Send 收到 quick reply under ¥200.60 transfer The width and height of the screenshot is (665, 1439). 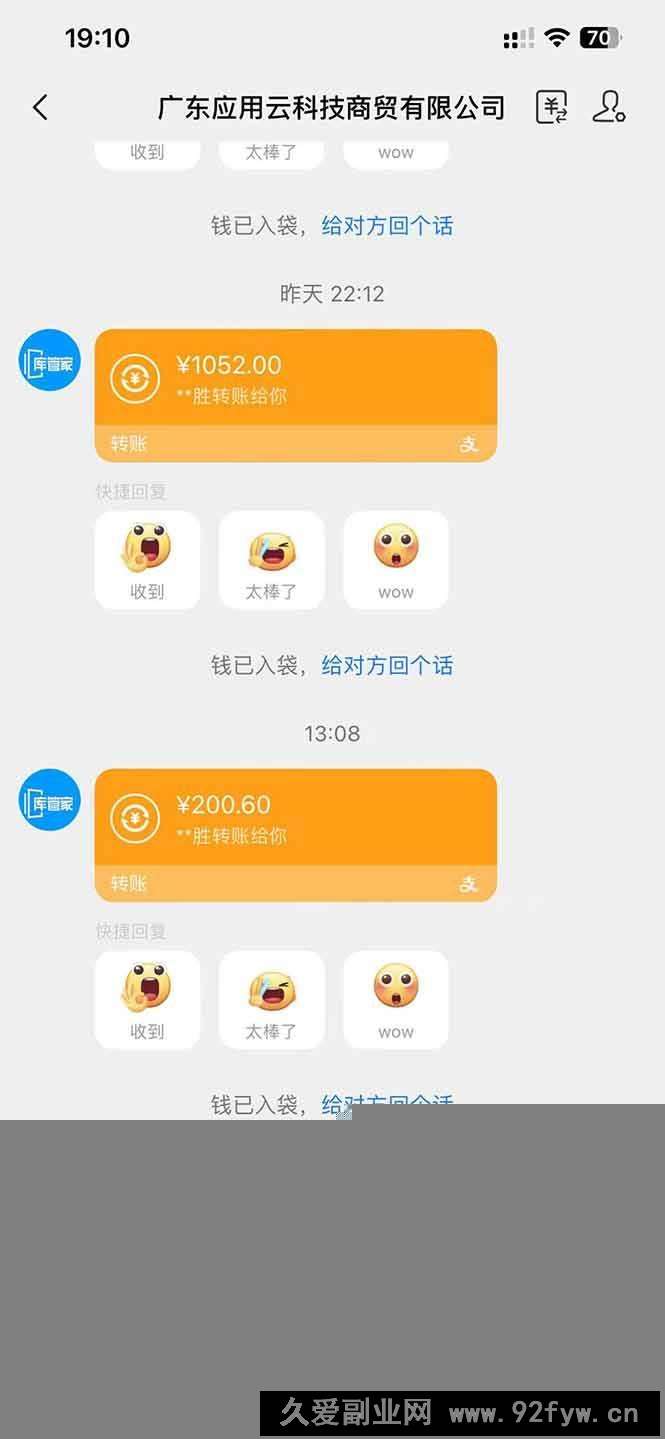pos(147,1000)
